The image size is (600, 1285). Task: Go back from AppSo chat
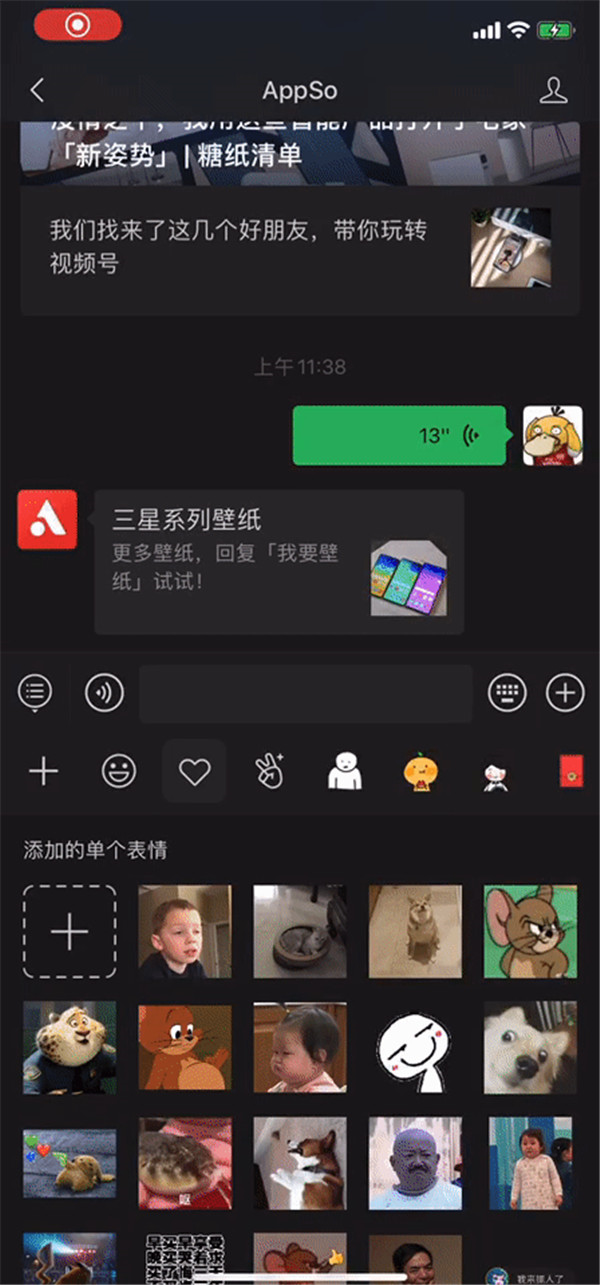click(37, 91)
